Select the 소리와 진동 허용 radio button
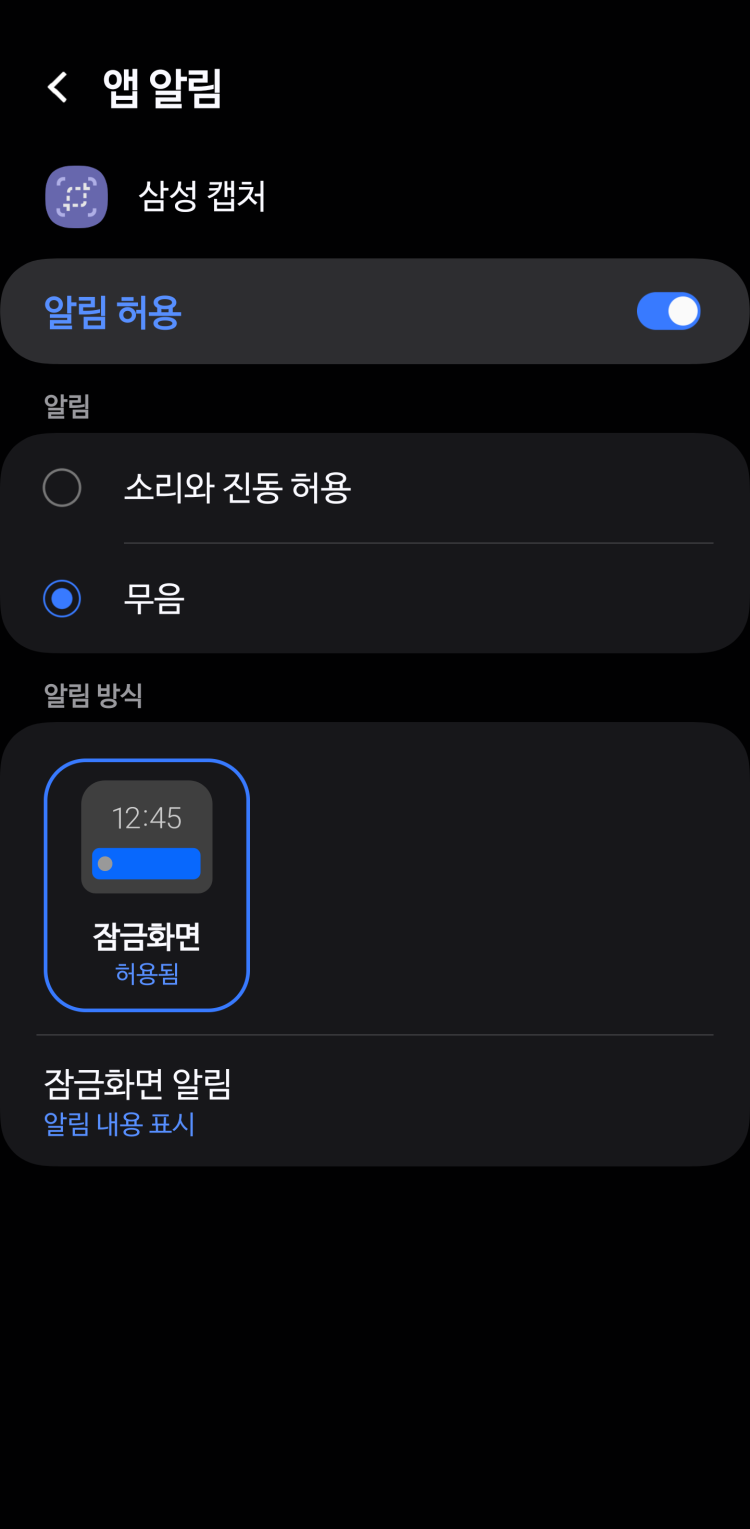Screen dimensions: 750x1529 62,488
